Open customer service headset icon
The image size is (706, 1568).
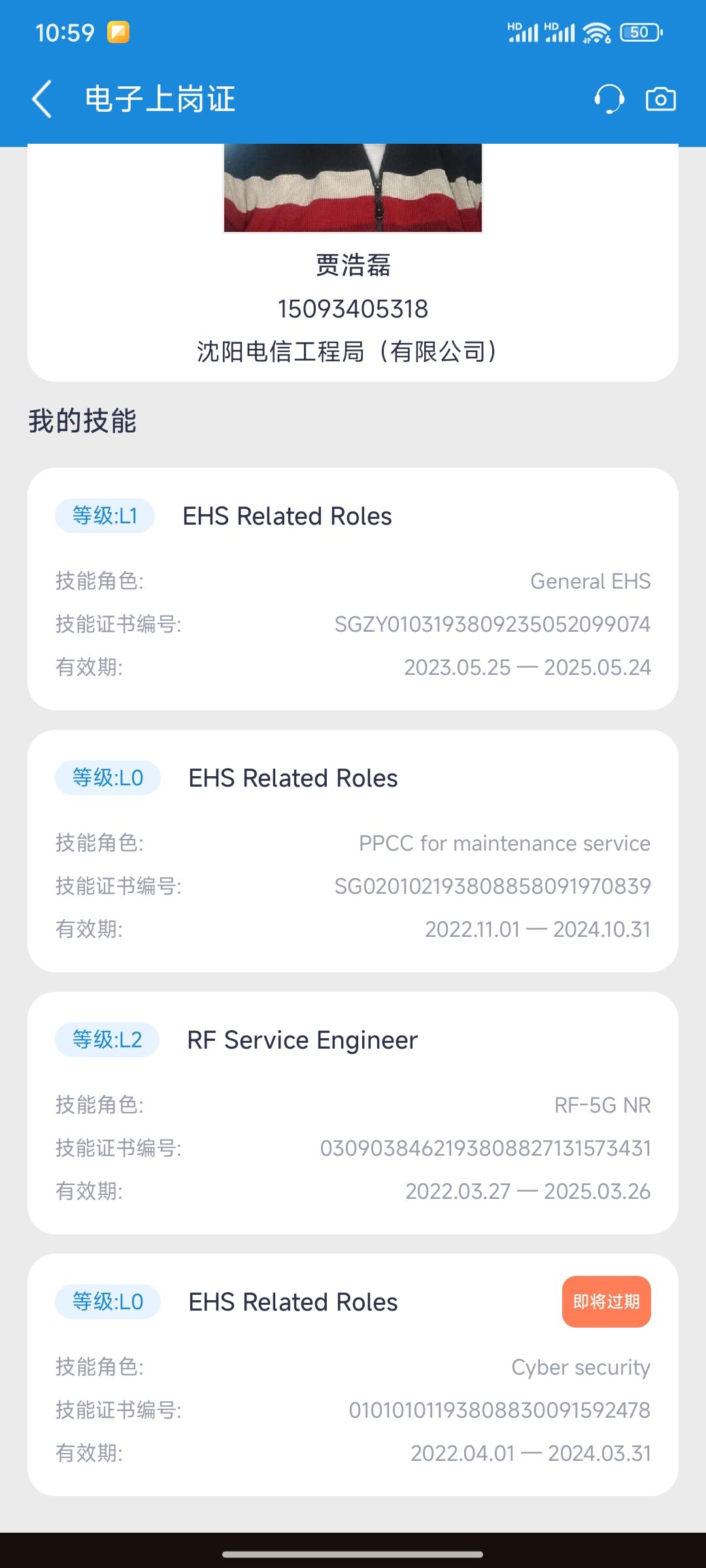pyautogui.click(x=609, y=99)
